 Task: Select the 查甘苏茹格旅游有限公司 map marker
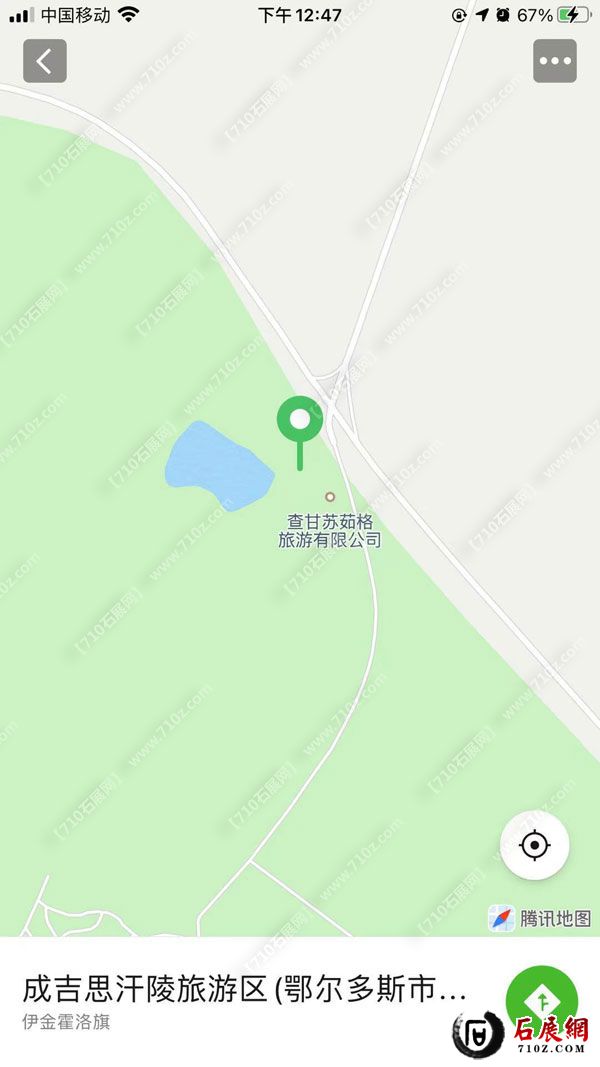[330, 497]
